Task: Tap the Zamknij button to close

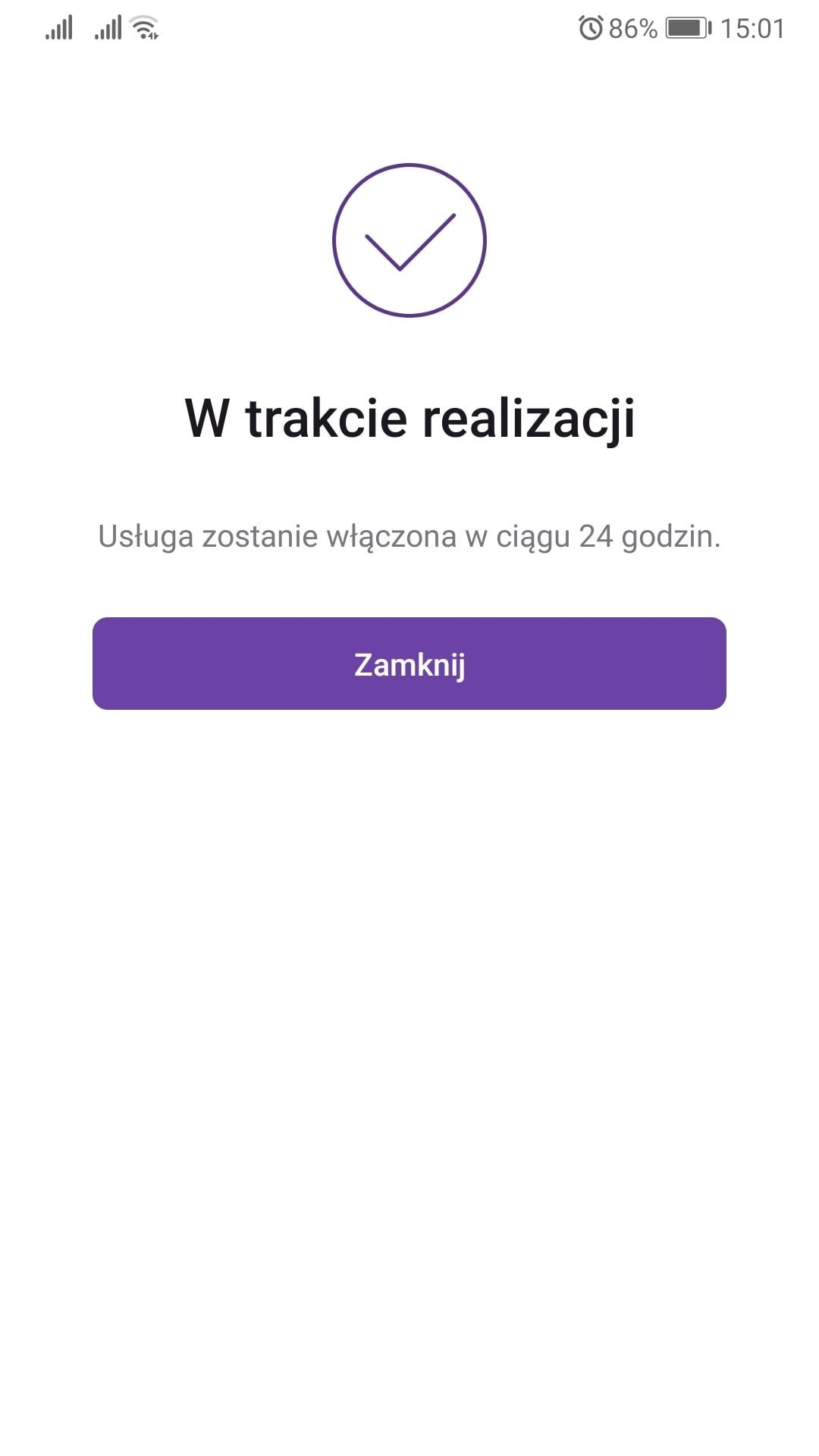Action: tap(409, 664)
